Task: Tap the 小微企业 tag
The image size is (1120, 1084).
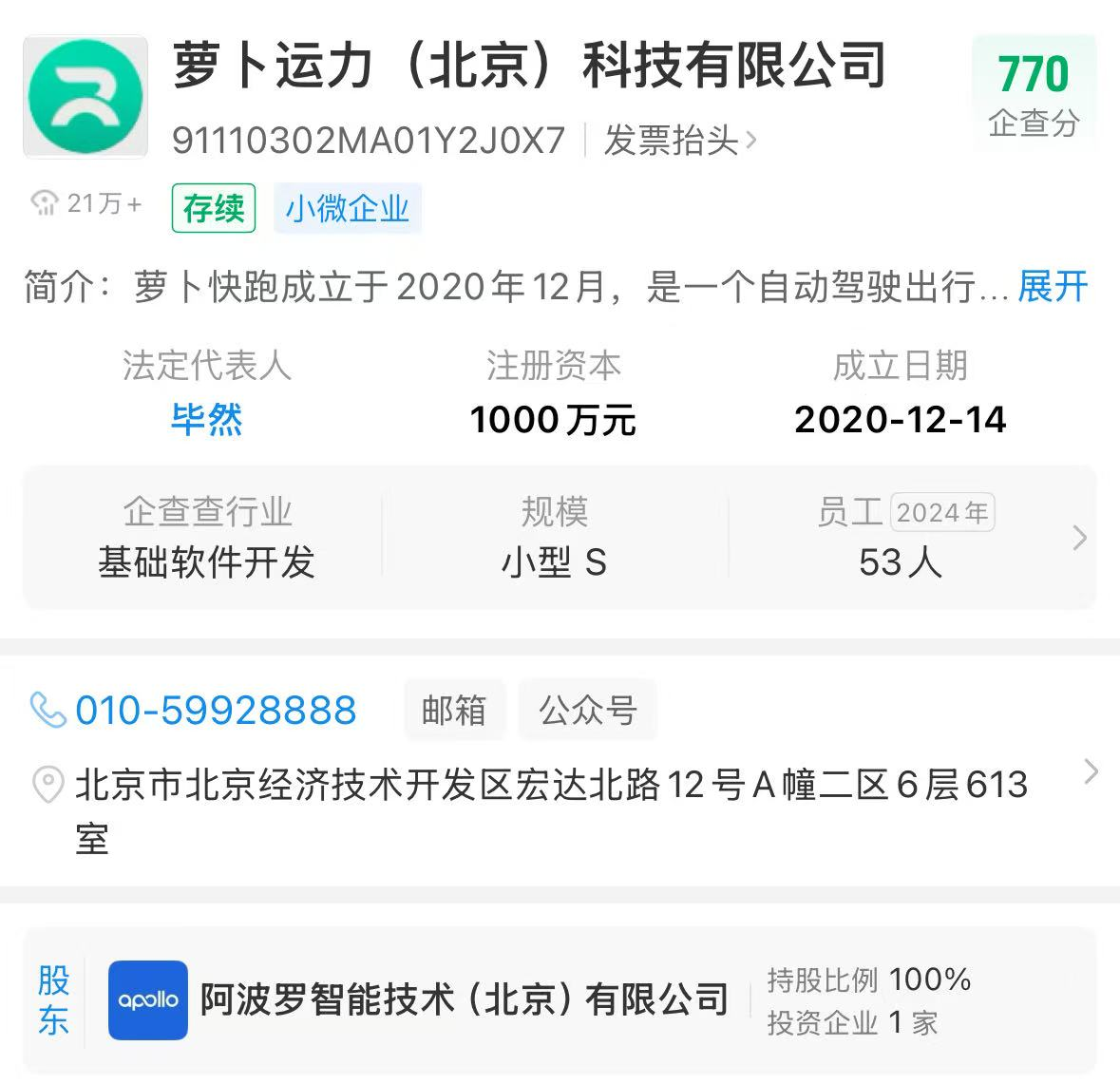Action: 347,208
